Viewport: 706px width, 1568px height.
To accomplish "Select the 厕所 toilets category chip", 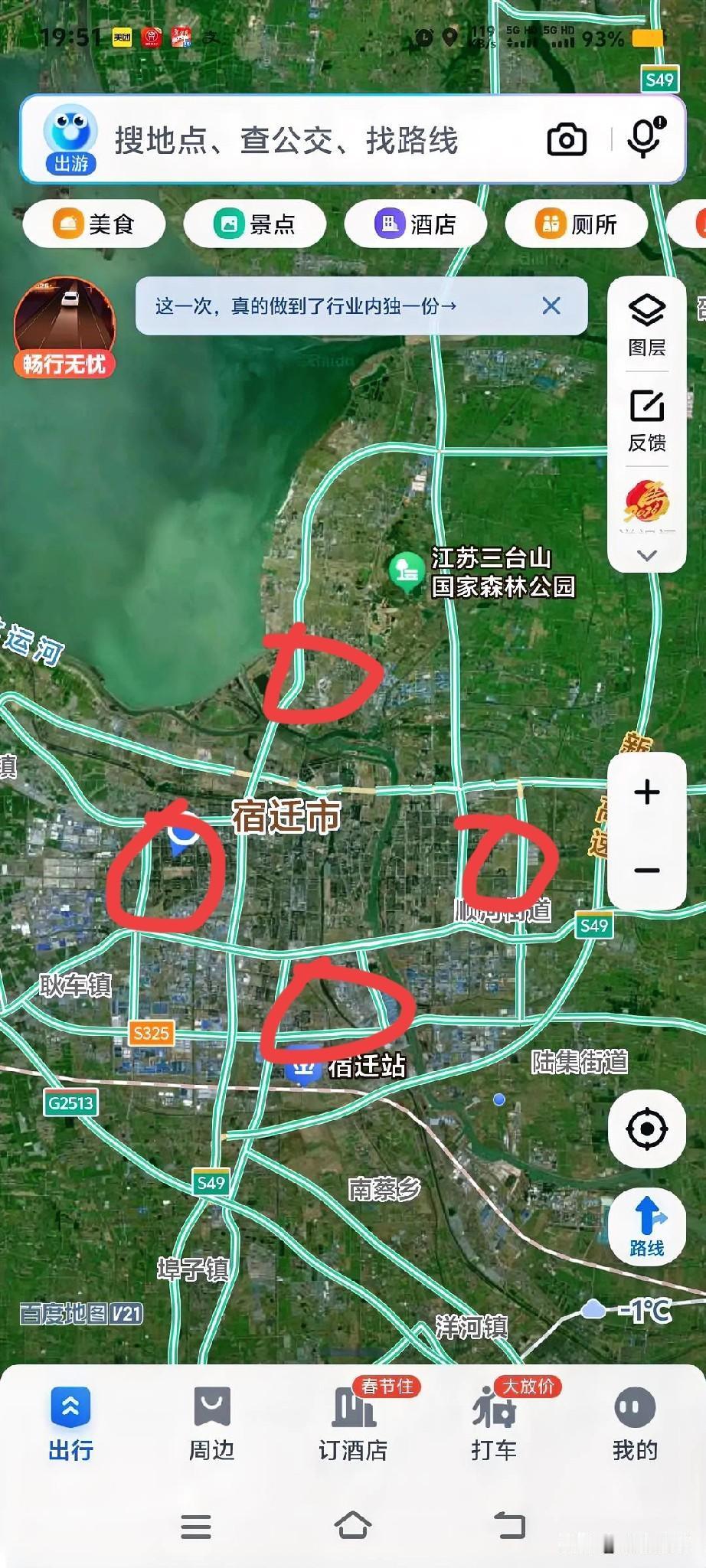I will 575,224.
